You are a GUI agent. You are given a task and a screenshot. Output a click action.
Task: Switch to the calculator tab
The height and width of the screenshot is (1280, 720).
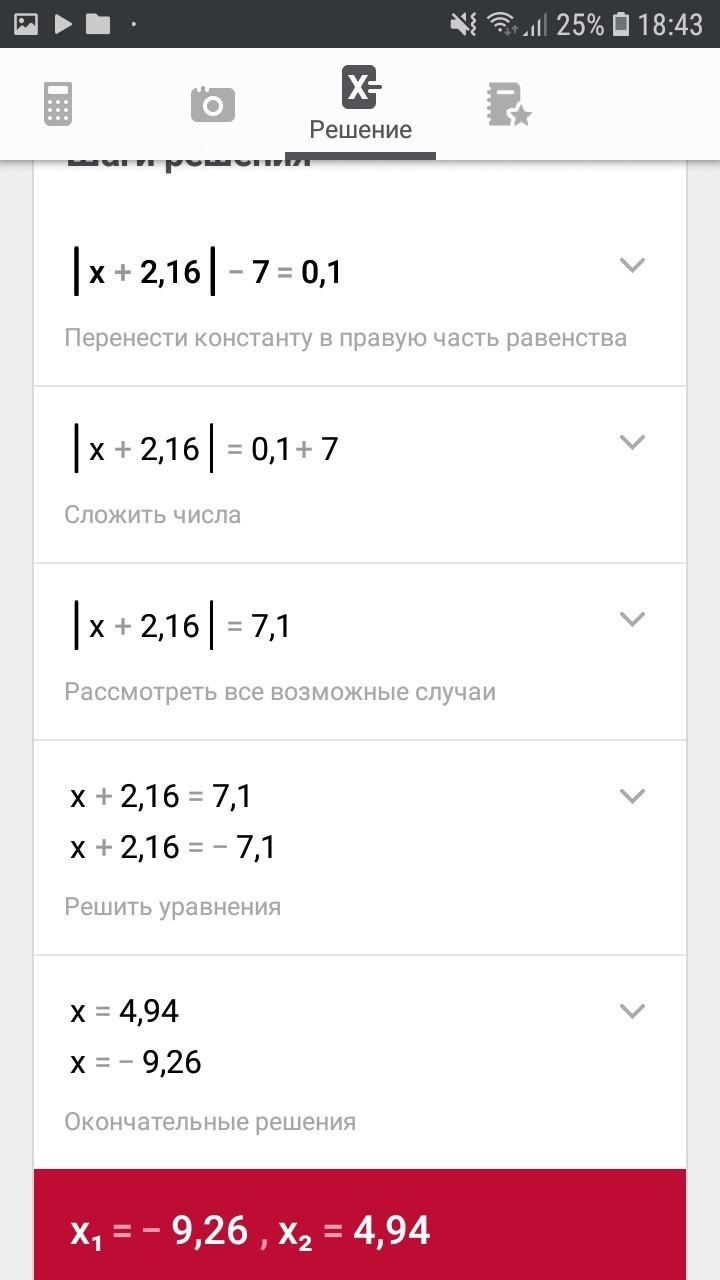(58, 104)
